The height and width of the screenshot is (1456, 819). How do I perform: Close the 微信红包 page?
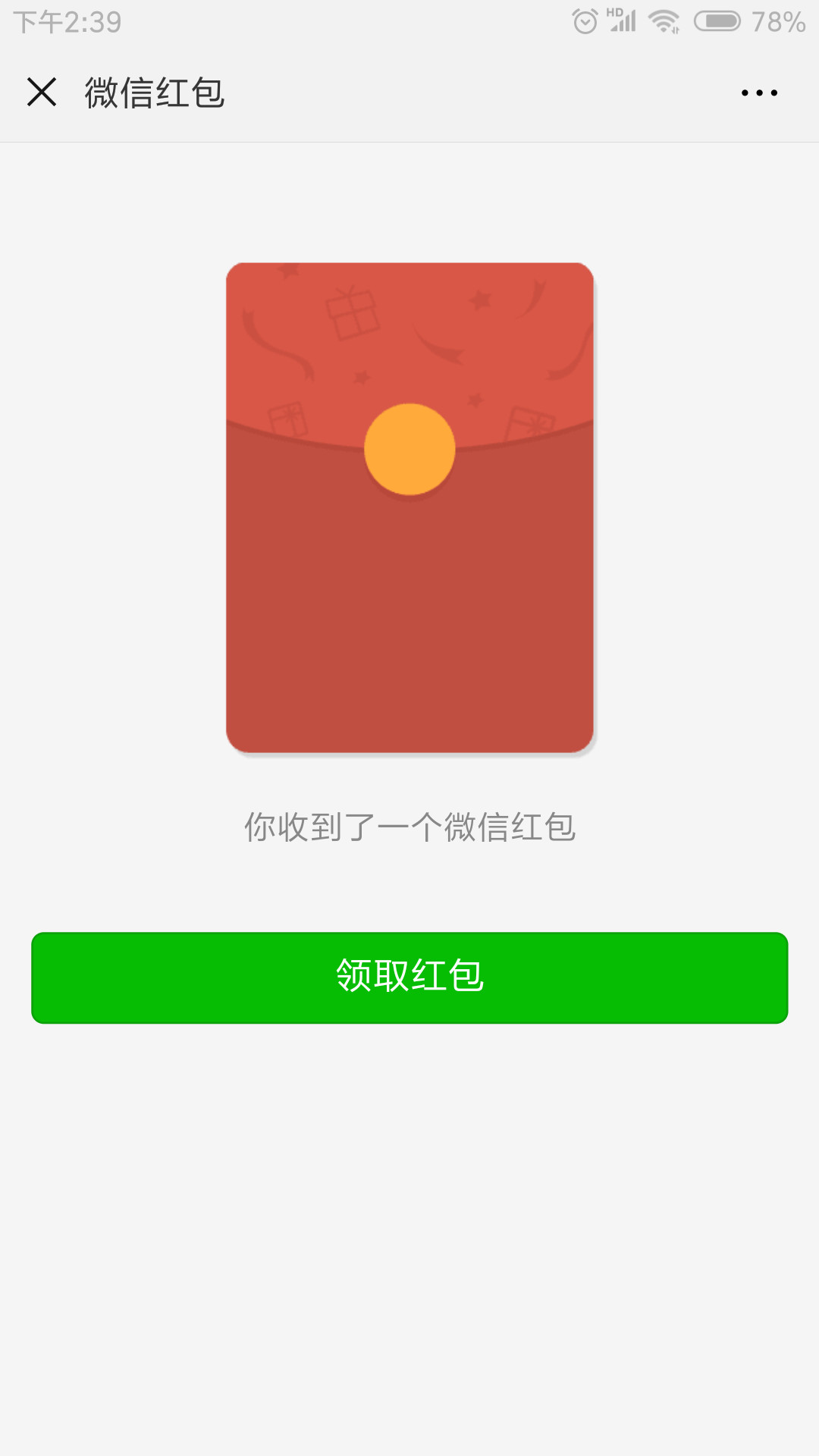coord(42,93)
